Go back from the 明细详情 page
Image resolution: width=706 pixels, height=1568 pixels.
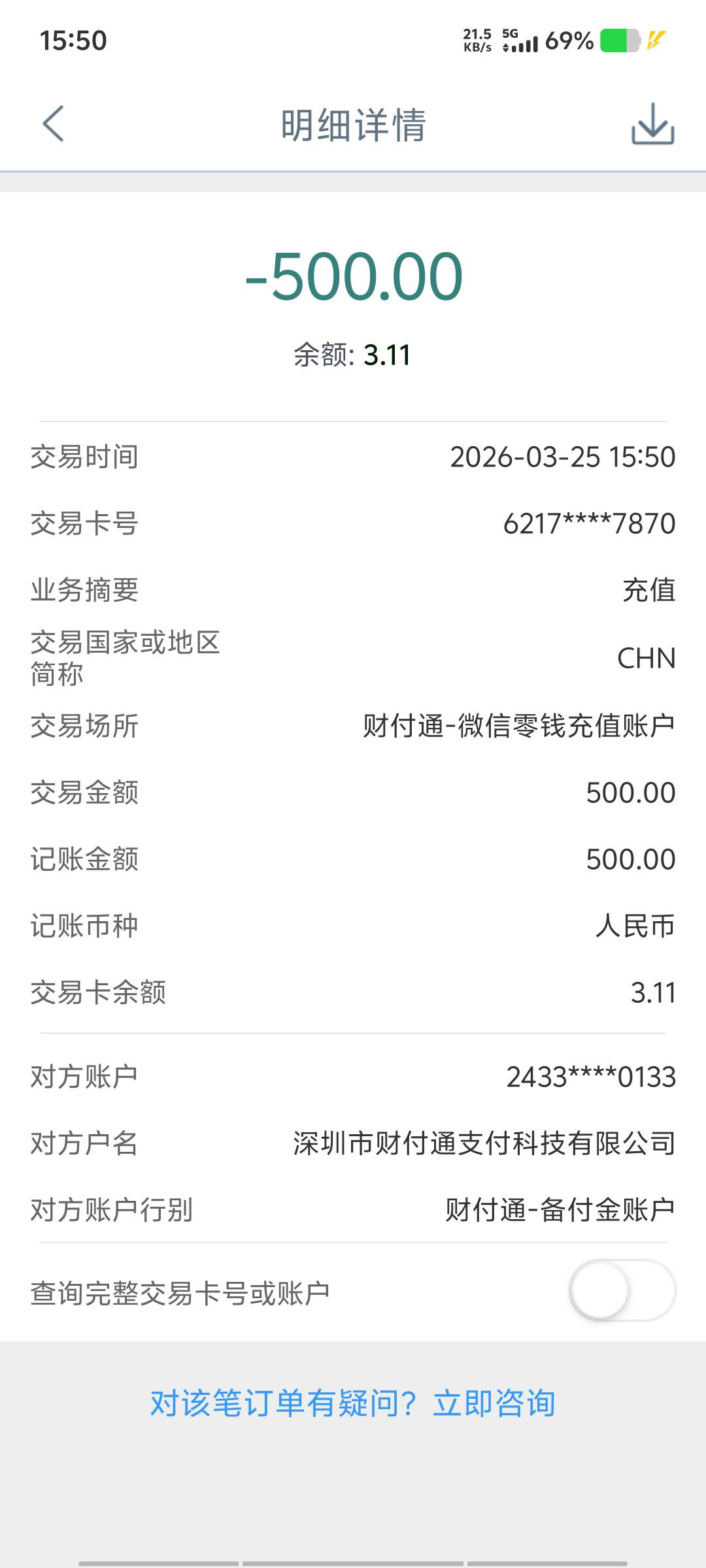point(54,123)
